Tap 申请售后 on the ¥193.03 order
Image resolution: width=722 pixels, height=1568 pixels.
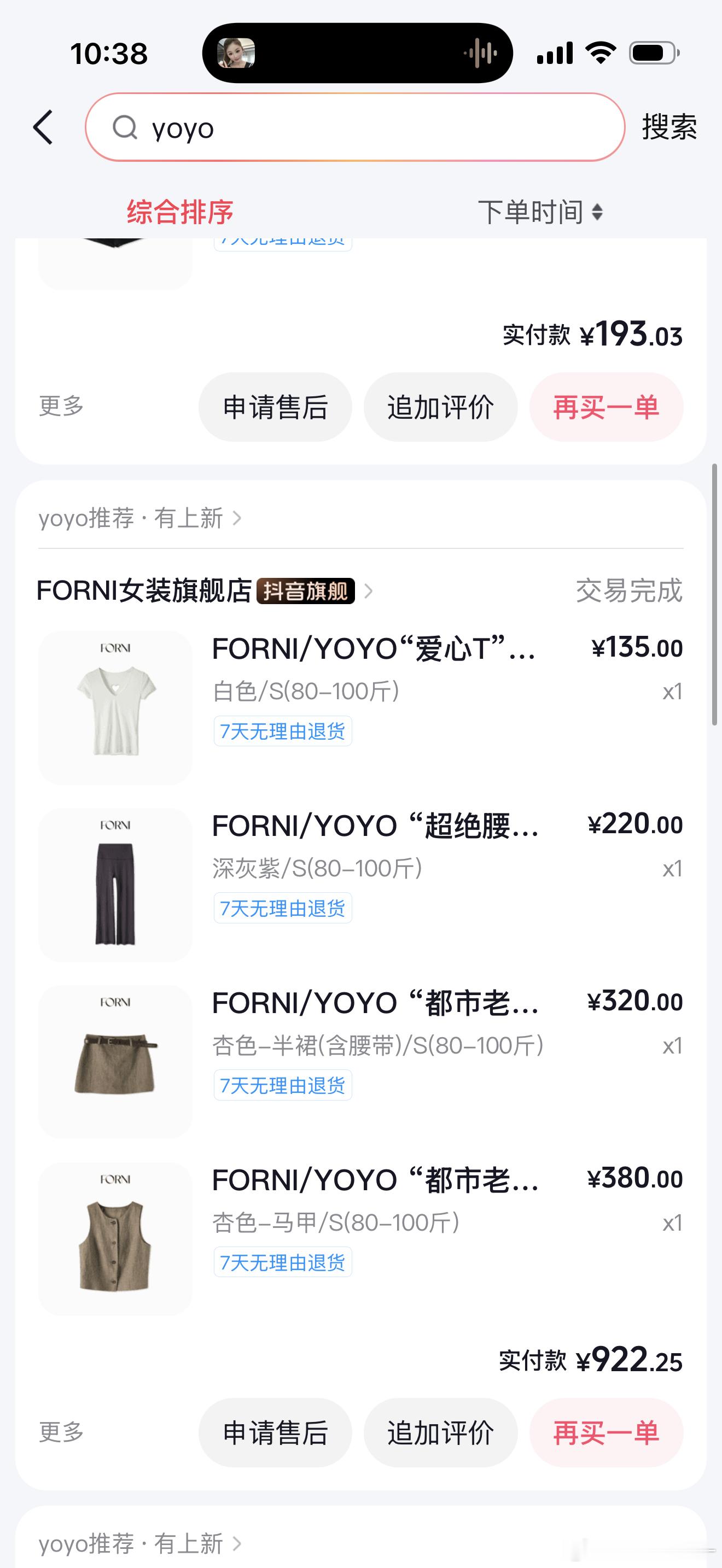[x=275, y=407]
